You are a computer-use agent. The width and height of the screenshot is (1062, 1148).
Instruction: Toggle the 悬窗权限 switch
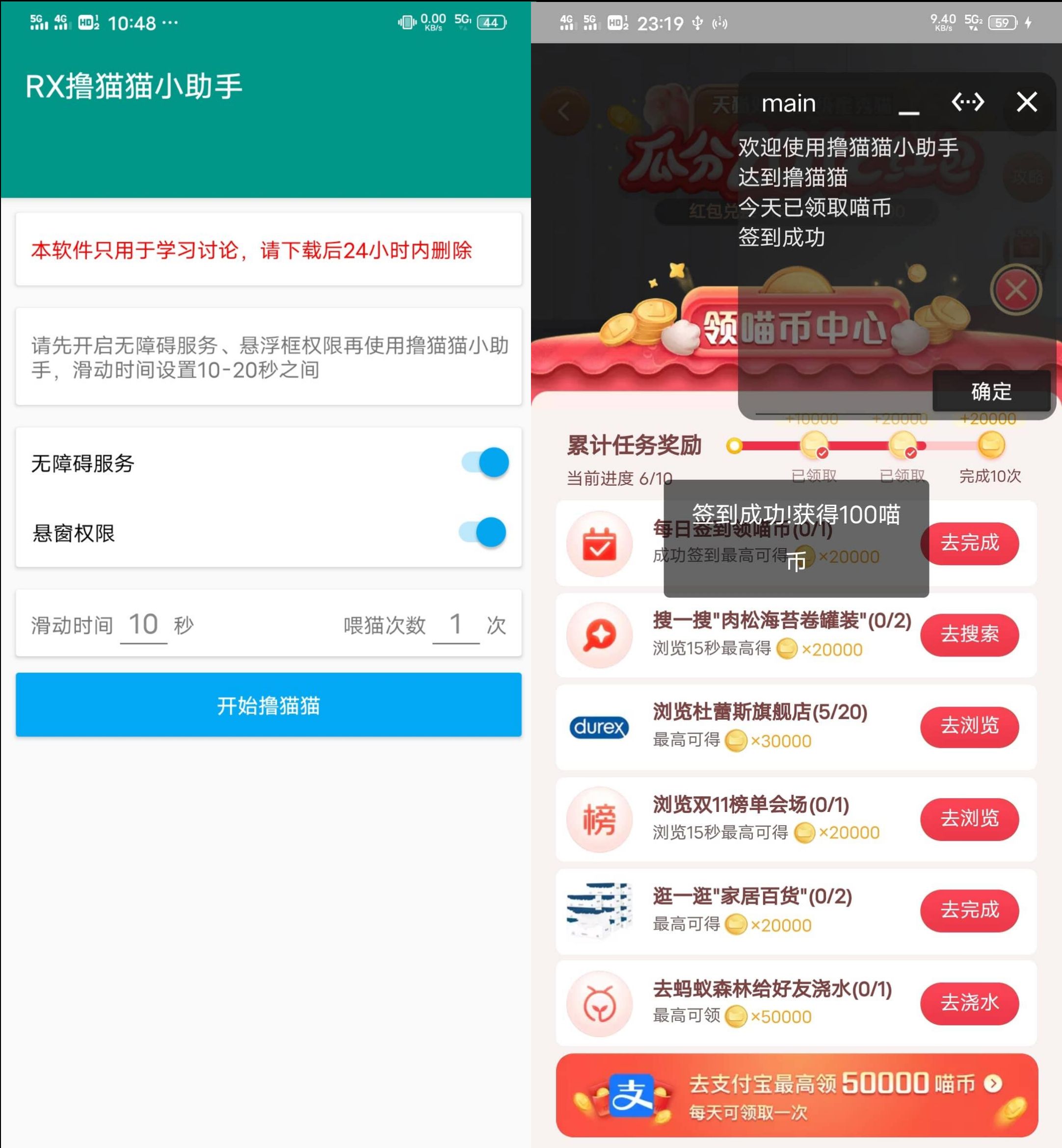point(483,532)
